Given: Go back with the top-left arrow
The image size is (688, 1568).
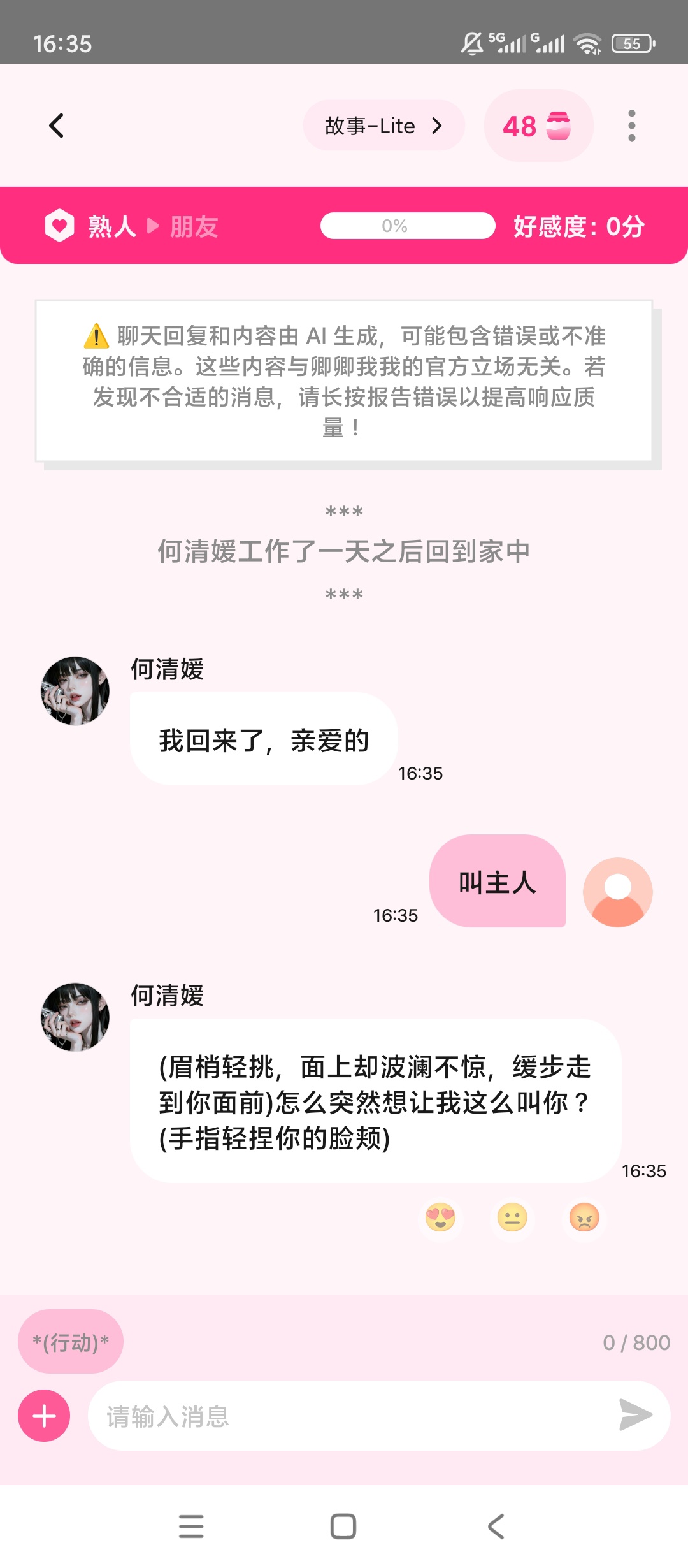Looking at the screenshot, I should [x=57, y=126].
